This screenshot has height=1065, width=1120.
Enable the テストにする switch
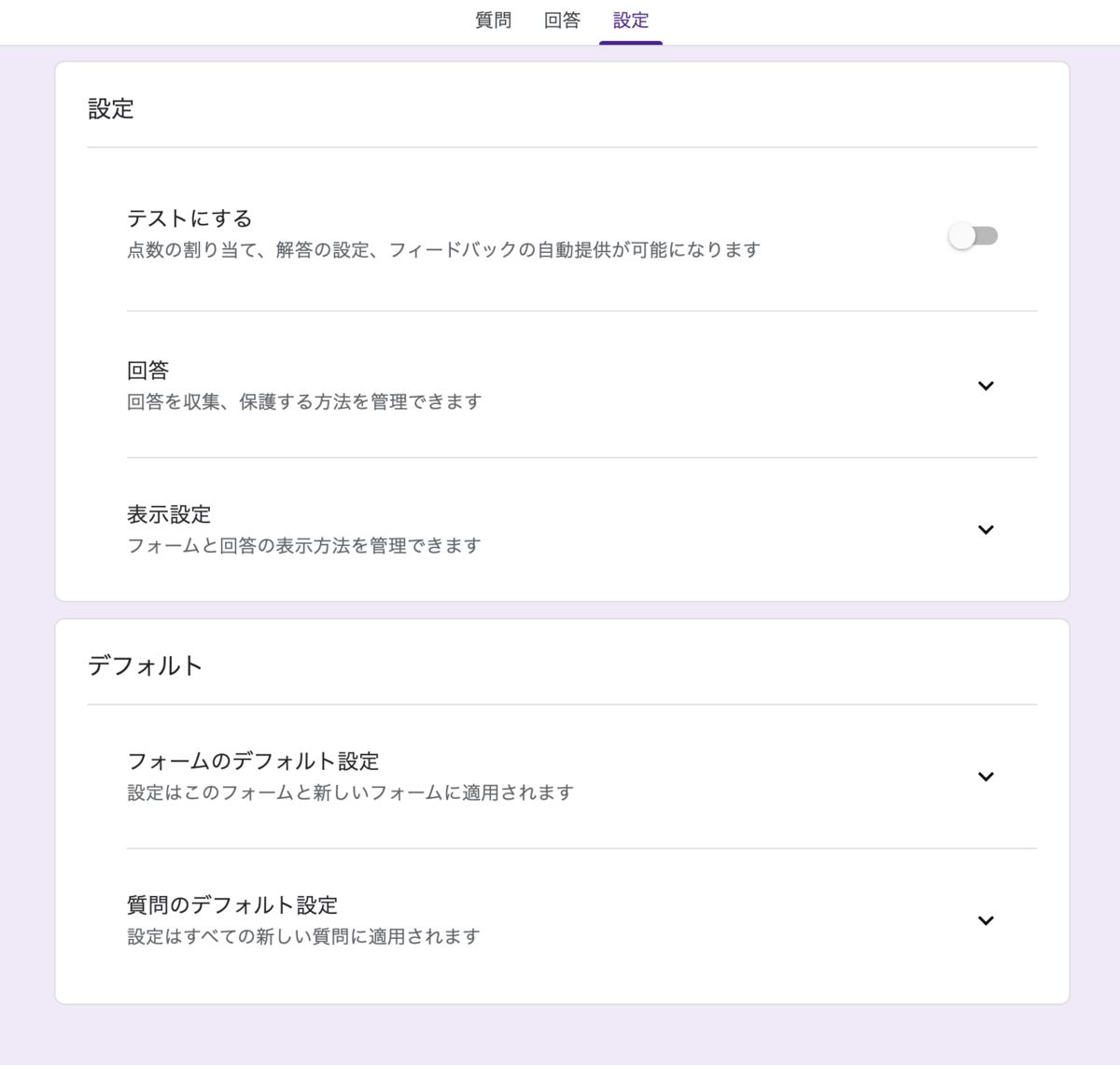coord(973,236)
